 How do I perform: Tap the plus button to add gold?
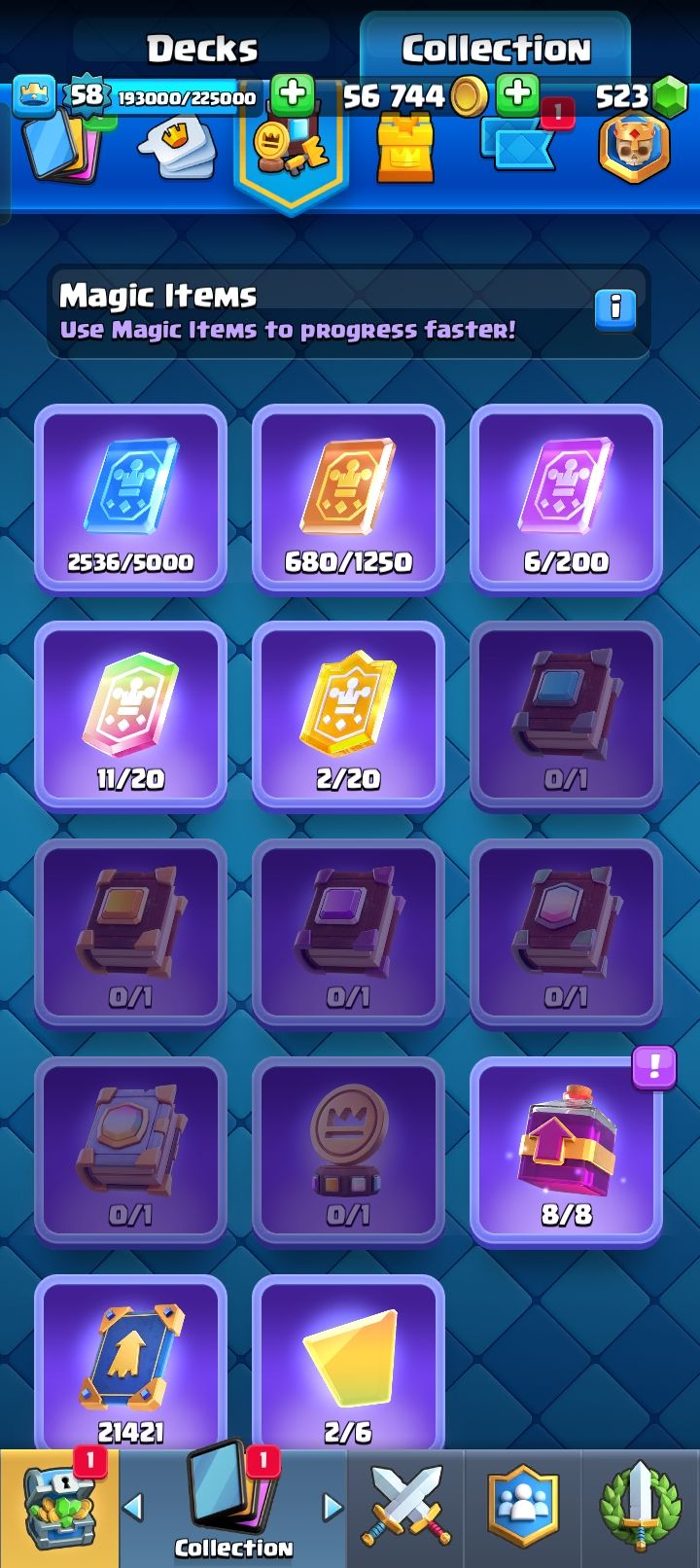coord(517,94)
